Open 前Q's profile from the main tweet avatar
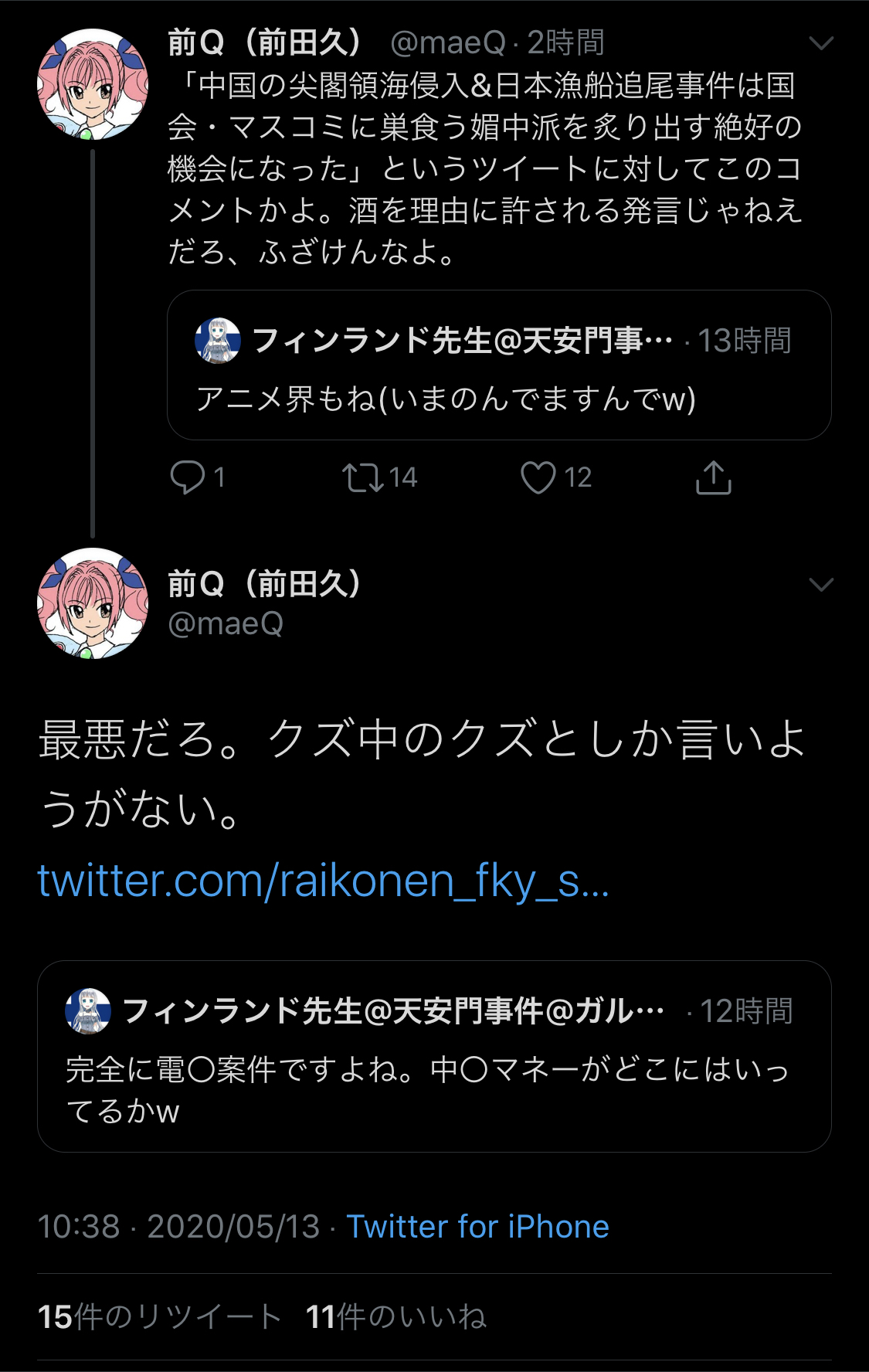The image size is (869, 1372). tap(93, 603)
